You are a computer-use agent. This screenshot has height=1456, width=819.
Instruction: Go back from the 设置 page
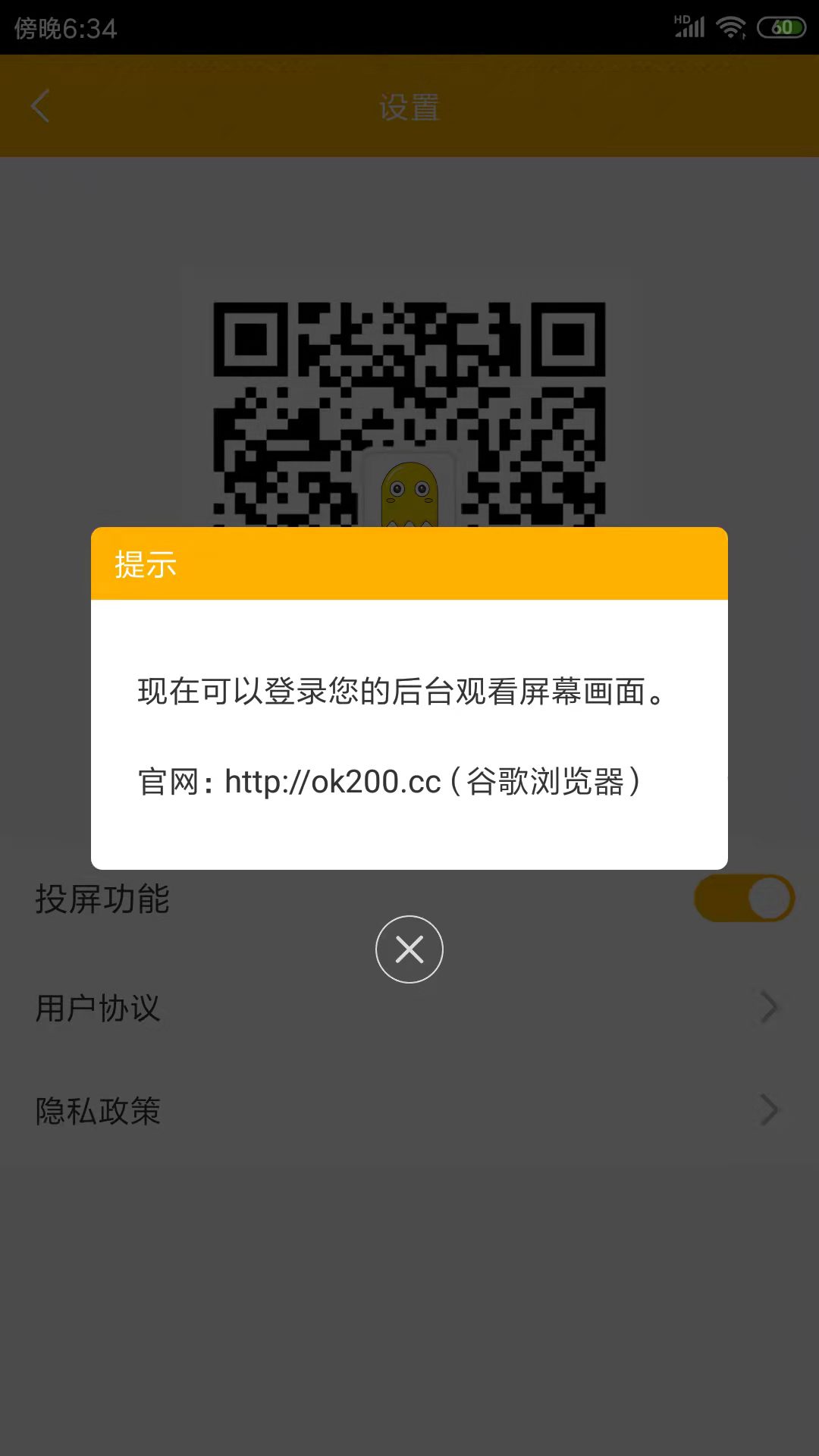[x=41, y=106]
